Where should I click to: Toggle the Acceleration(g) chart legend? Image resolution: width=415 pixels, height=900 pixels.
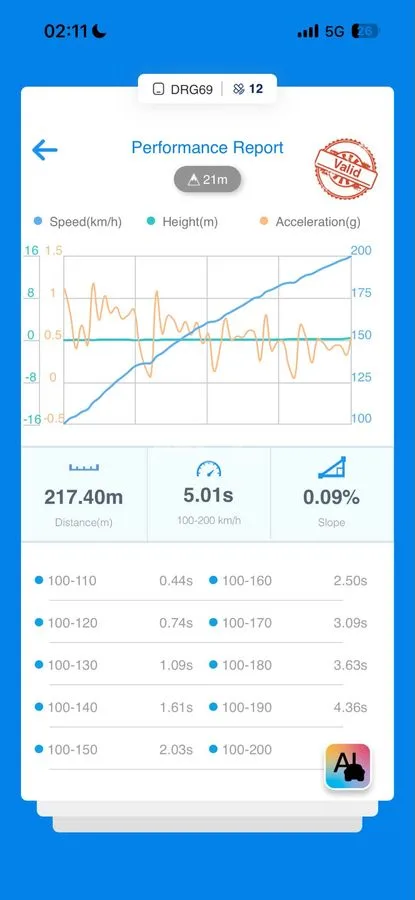[310, 222]
